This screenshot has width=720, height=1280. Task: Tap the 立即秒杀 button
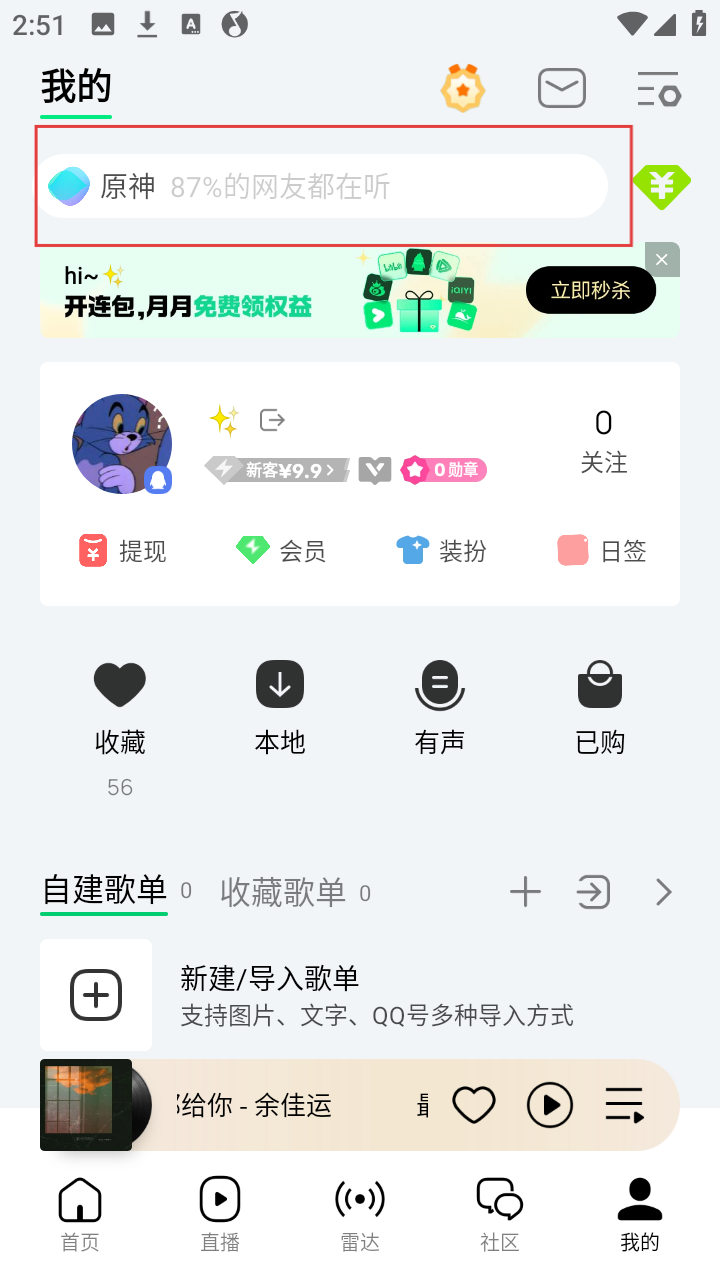tap(591, 290)
